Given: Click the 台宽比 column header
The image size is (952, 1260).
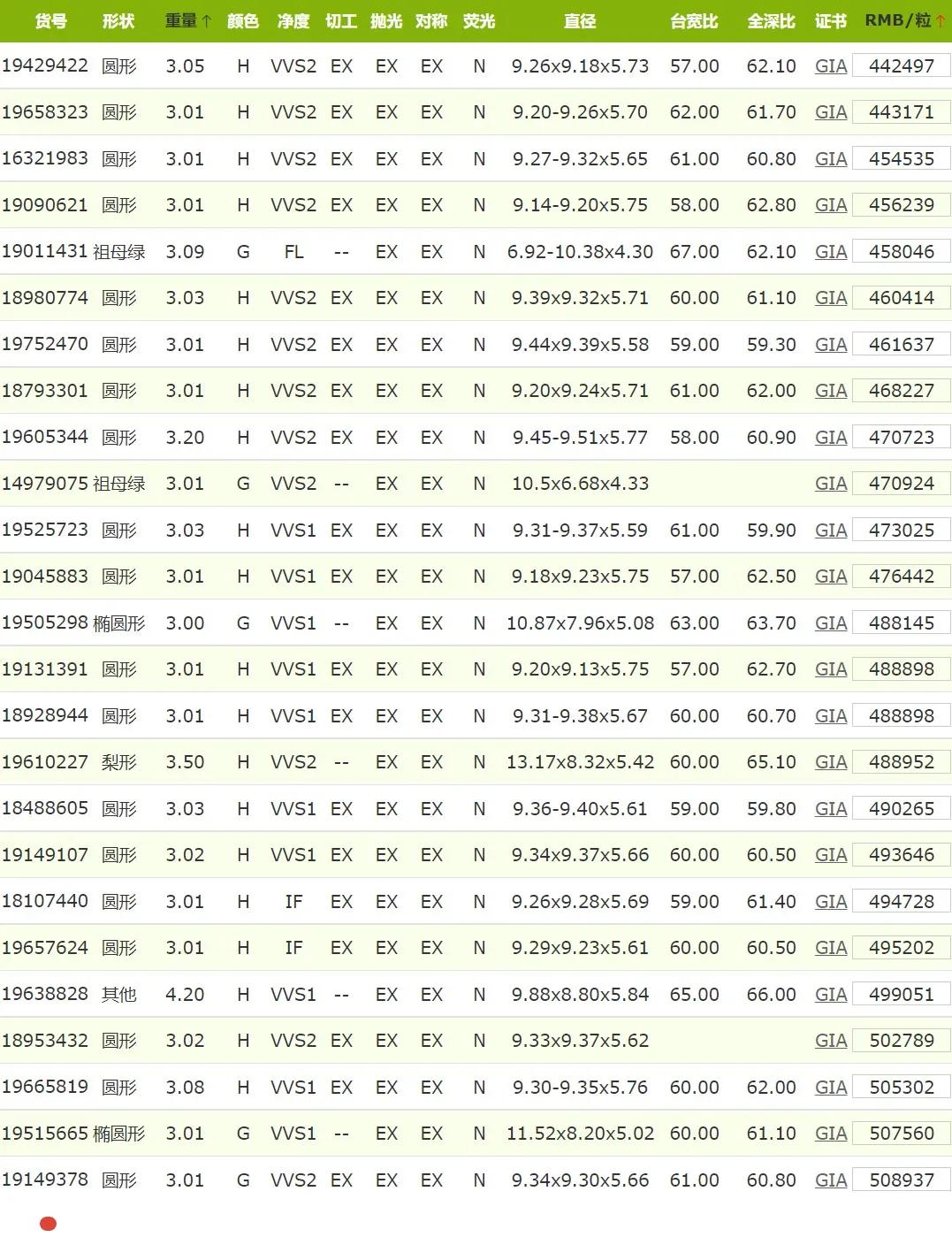Looking at the screenshot, I should (x=695, y=21).
